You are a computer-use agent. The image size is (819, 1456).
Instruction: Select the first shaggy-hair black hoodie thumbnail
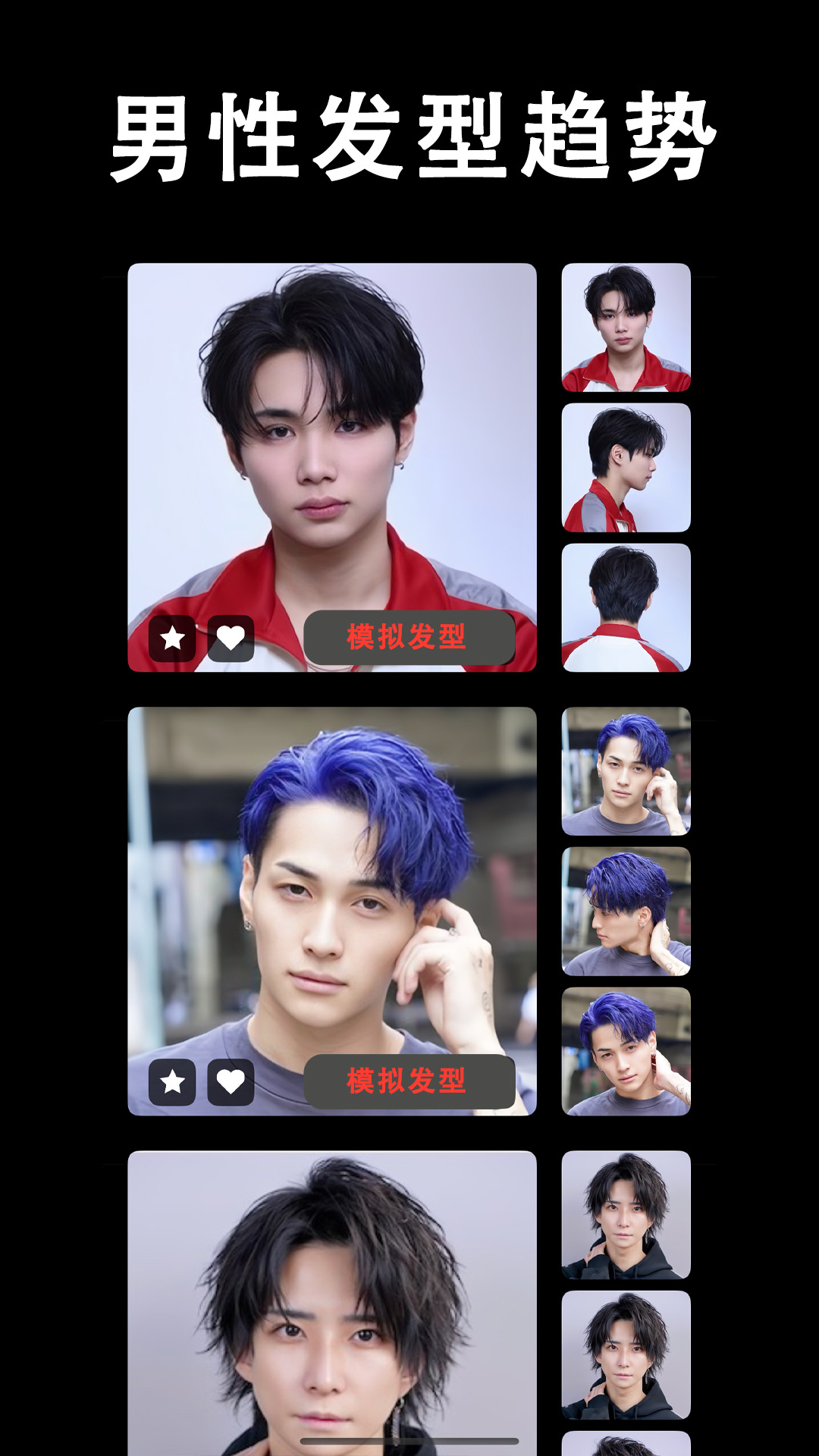626,1214
